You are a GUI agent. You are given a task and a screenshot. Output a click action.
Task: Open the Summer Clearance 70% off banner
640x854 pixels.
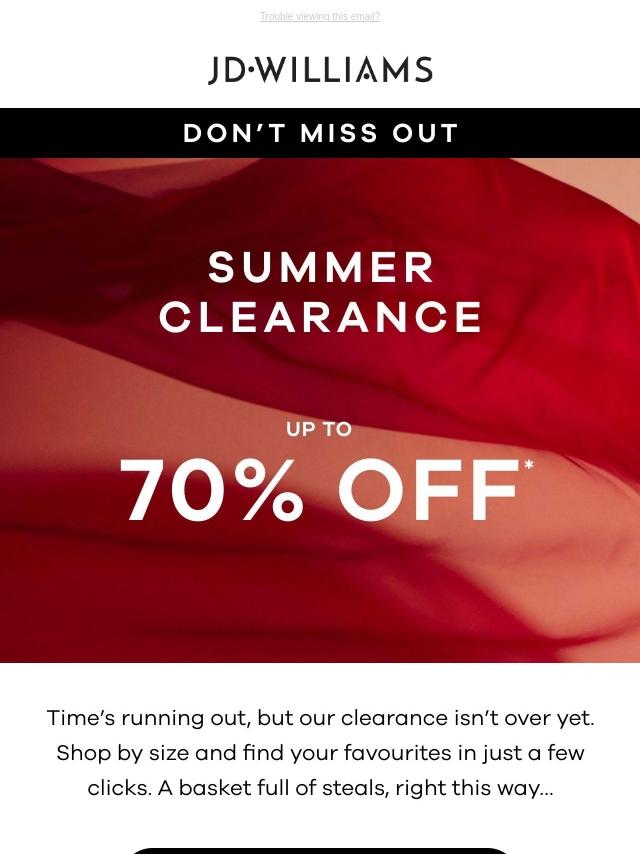click(x=320, y=410)
